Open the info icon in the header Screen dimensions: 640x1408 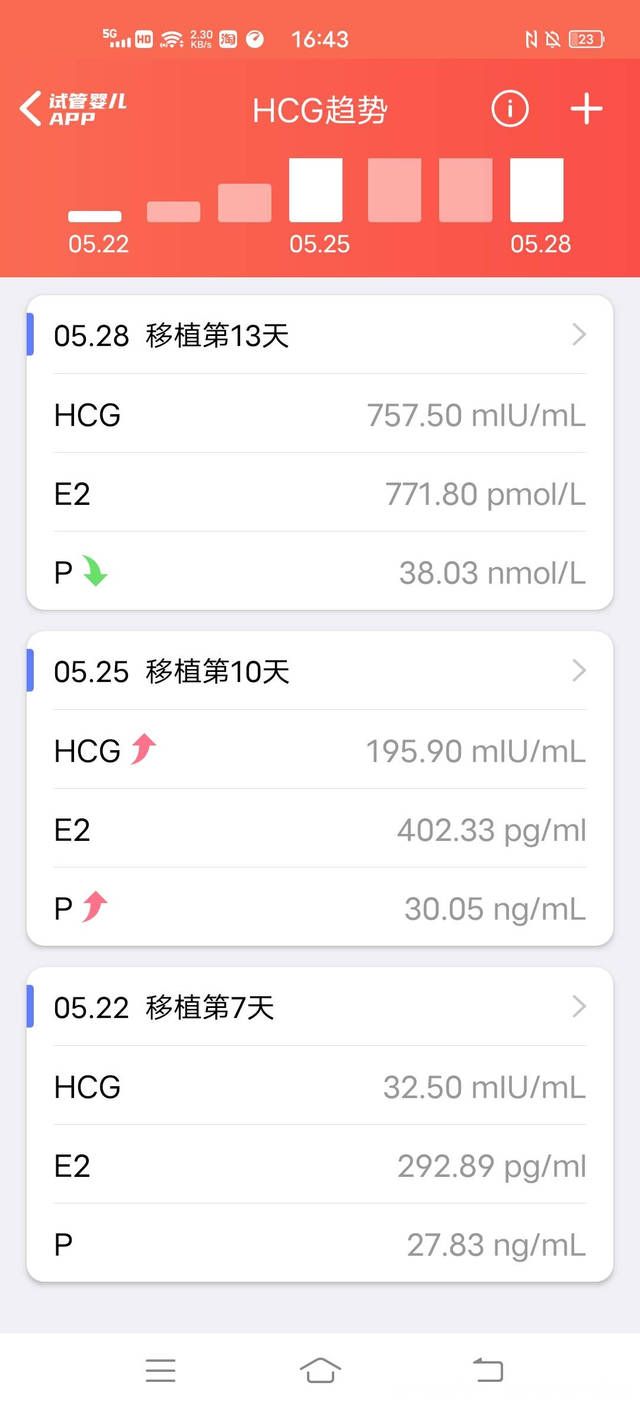coord(510,108)
